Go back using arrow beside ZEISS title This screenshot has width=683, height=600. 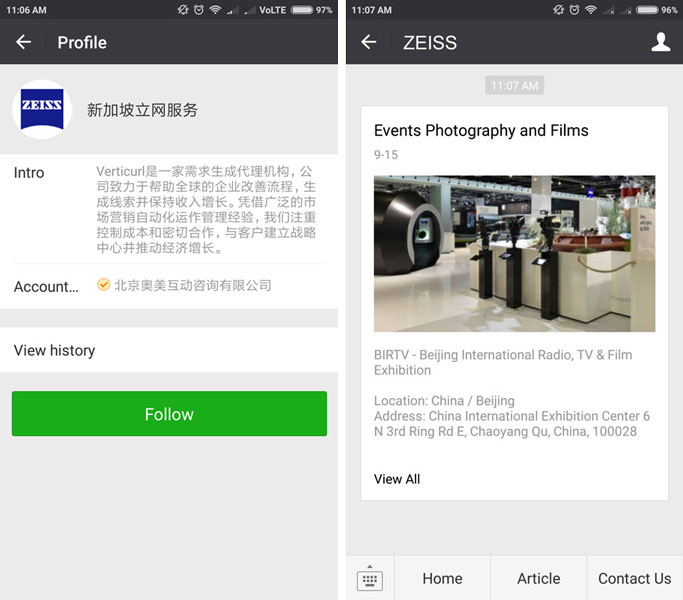point(369,42)
